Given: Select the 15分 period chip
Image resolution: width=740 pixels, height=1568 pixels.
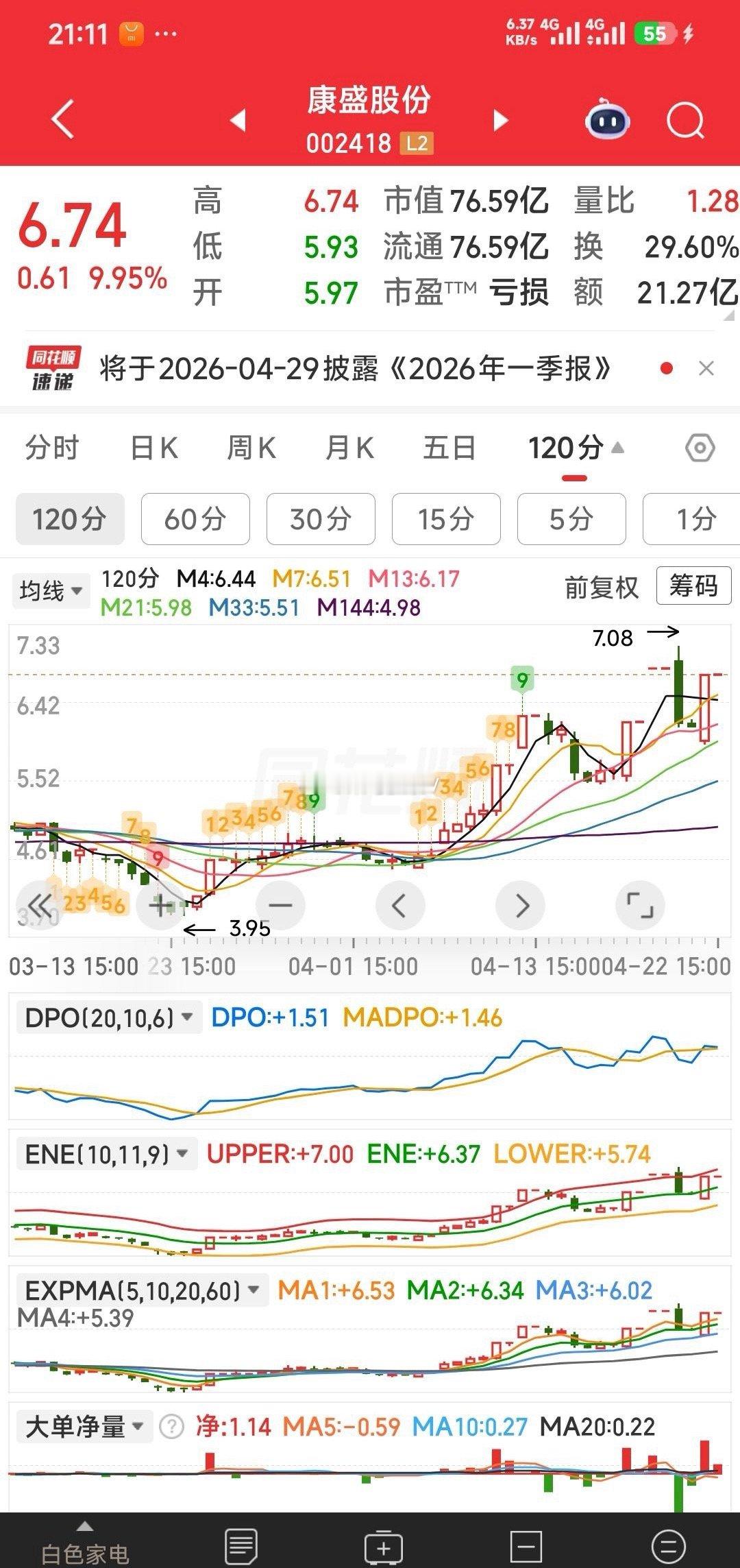Looking at the screenshot, I should [x=446, y=519].
